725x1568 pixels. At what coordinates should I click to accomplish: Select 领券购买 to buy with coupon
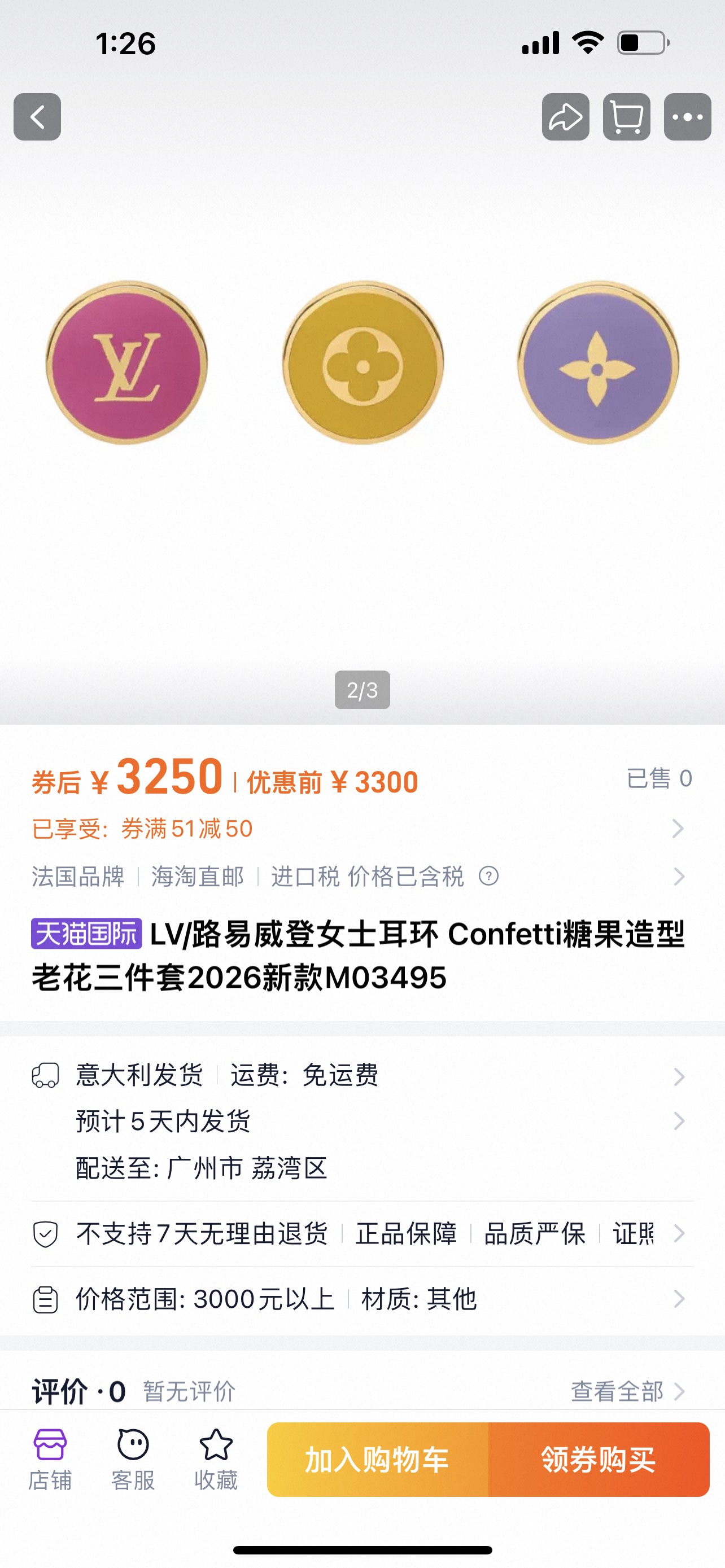click(x=599, y=1460)
